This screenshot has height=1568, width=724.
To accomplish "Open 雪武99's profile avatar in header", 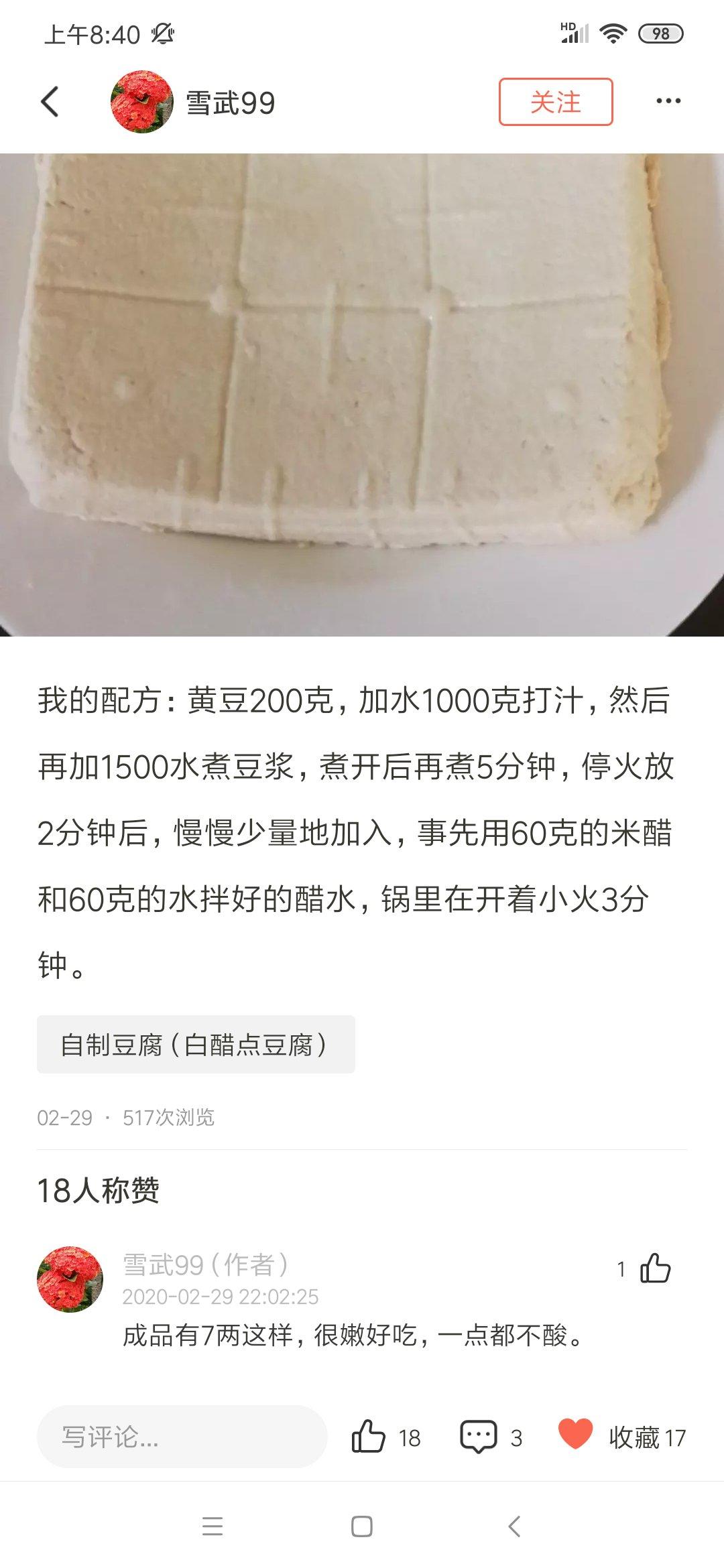I will [141, 102].
